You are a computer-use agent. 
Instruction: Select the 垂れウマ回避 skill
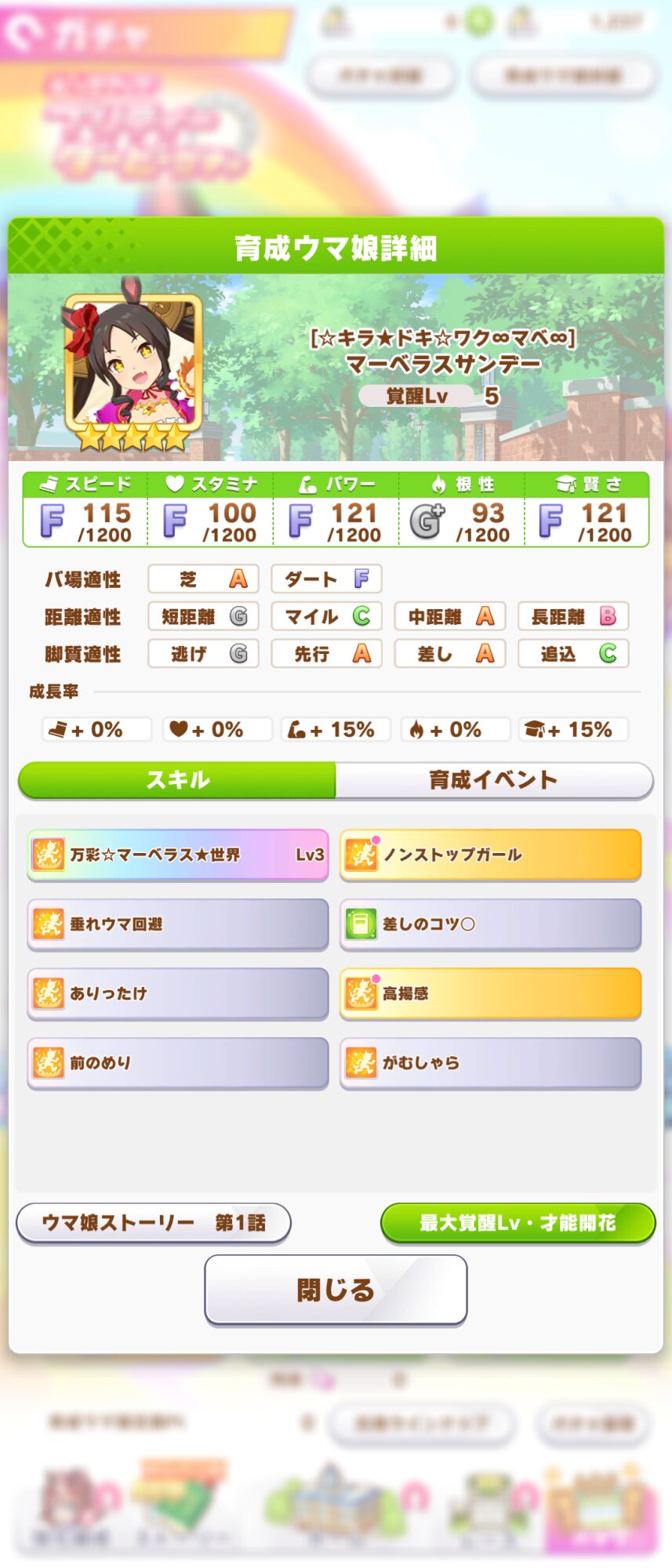(178, 924)
